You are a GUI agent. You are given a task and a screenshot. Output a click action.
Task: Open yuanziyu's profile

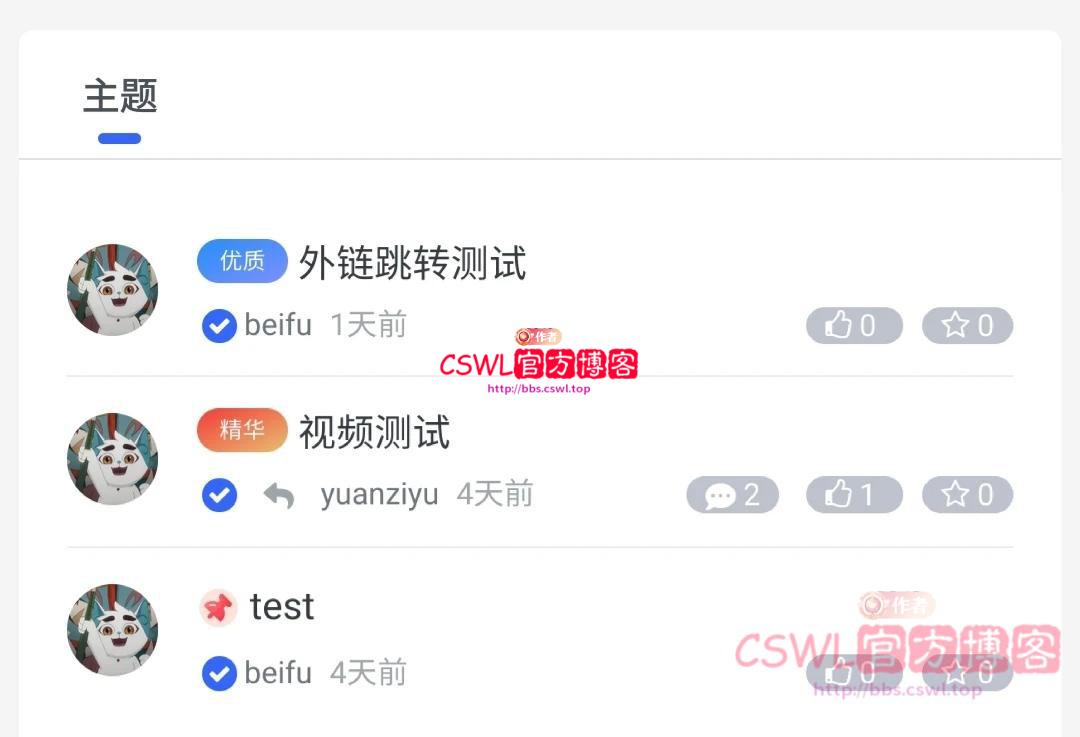(379, 494)
